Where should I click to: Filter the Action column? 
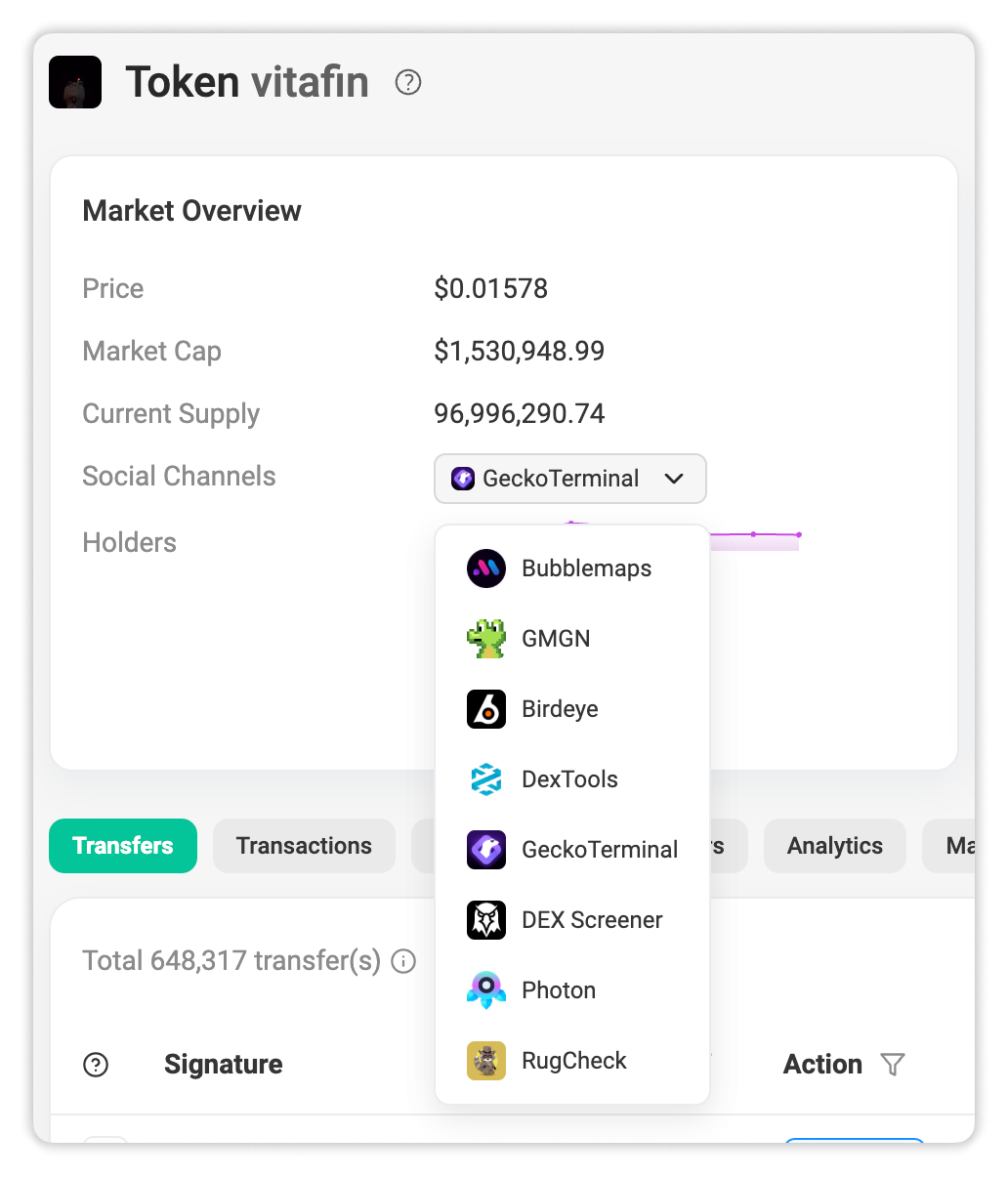[x=892, y=1065]
